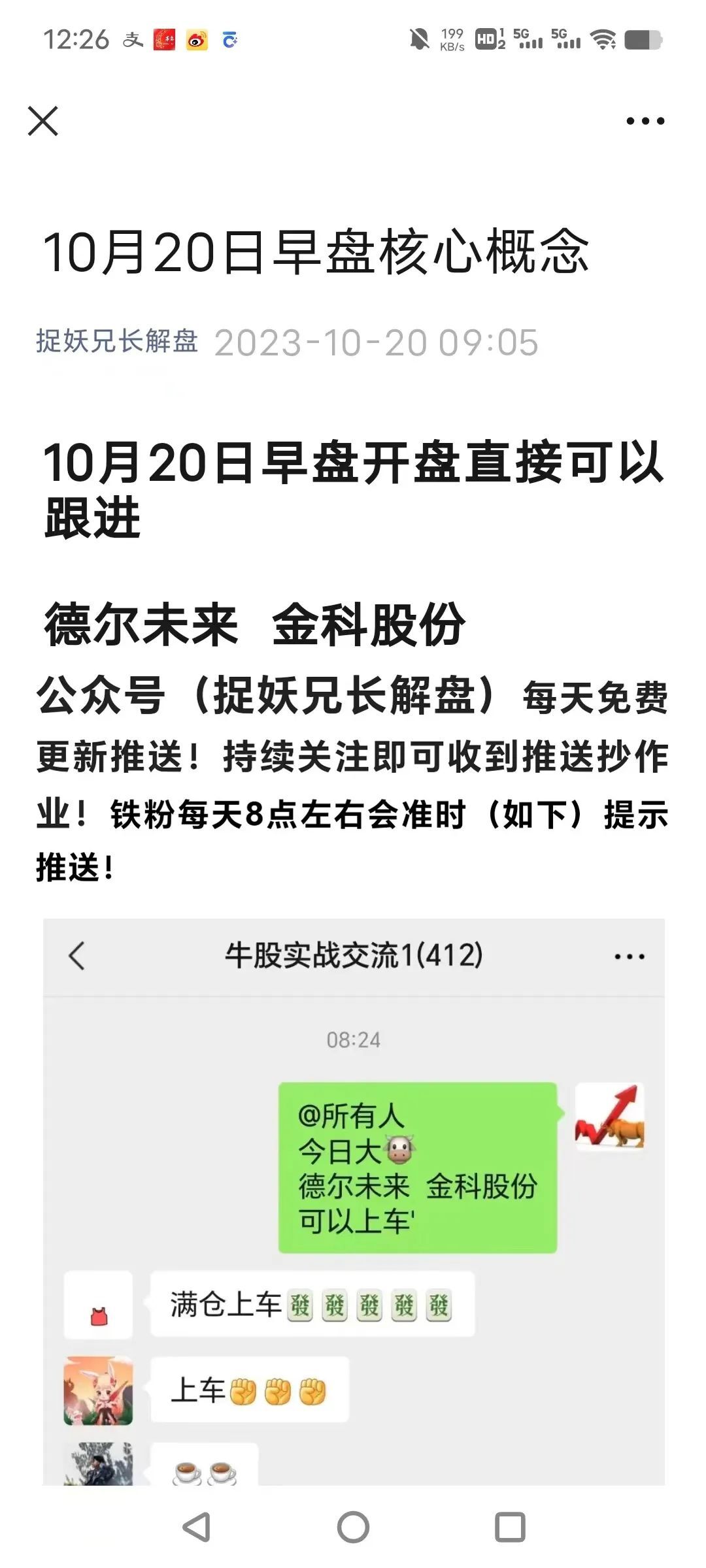
Task: Open the three-dot more options menu
Action: point(645,121)
